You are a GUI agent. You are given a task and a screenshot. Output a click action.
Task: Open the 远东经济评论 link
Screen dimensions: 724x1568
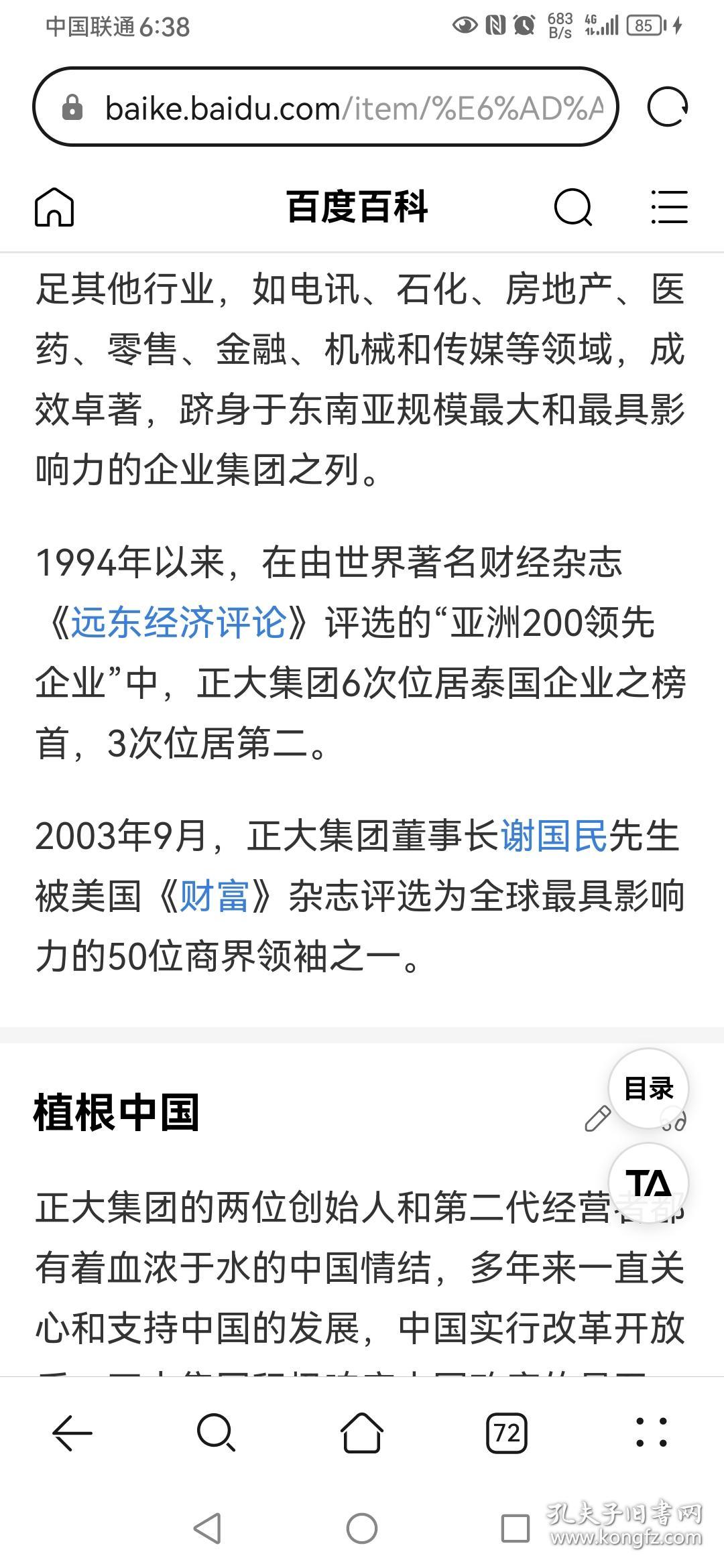[x=179, y=623]
